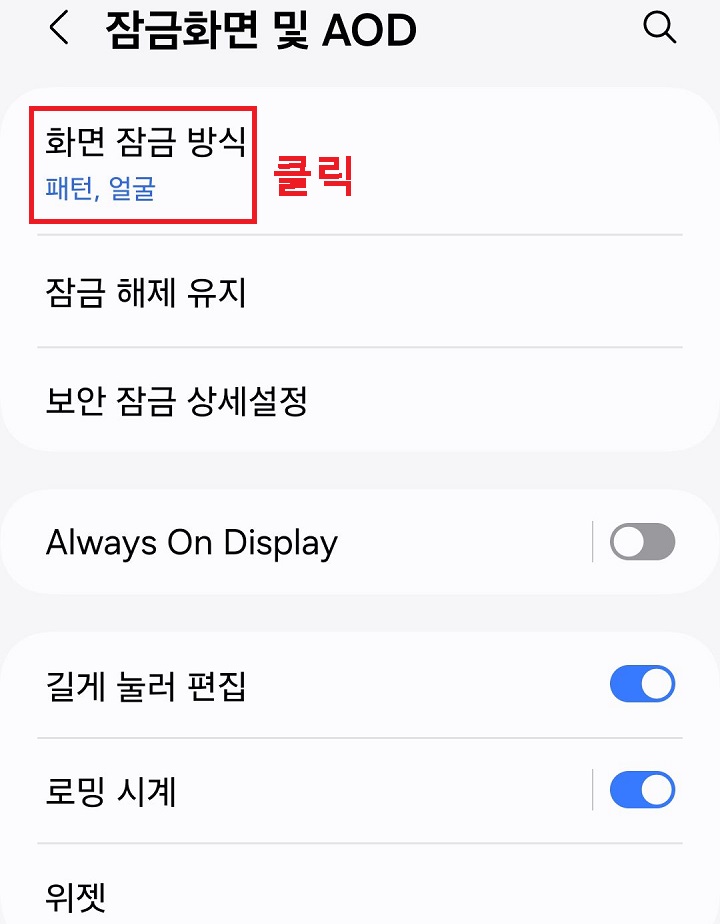Tap the row containing 로밍 시계

[300, 789]
